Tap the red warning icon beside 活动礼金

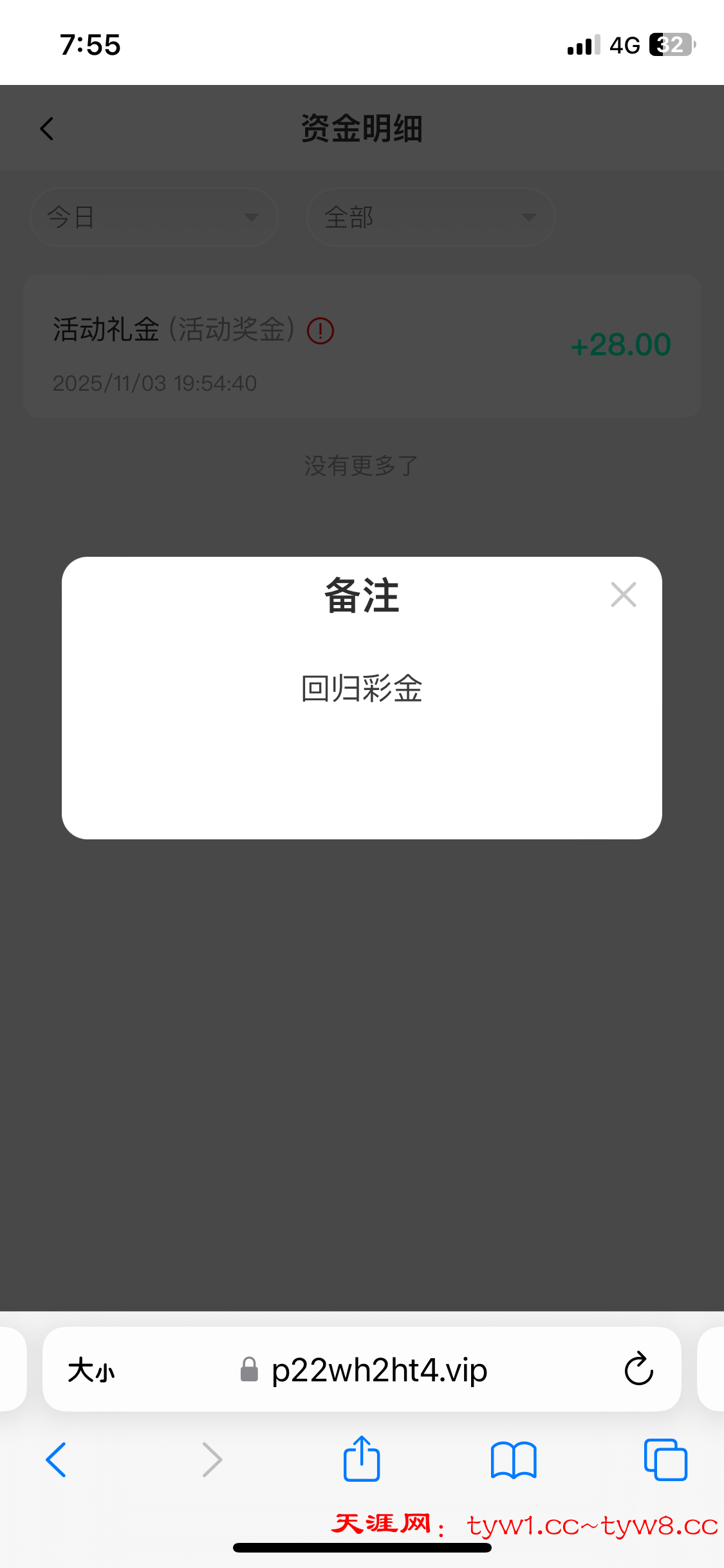tap(320, 331)
